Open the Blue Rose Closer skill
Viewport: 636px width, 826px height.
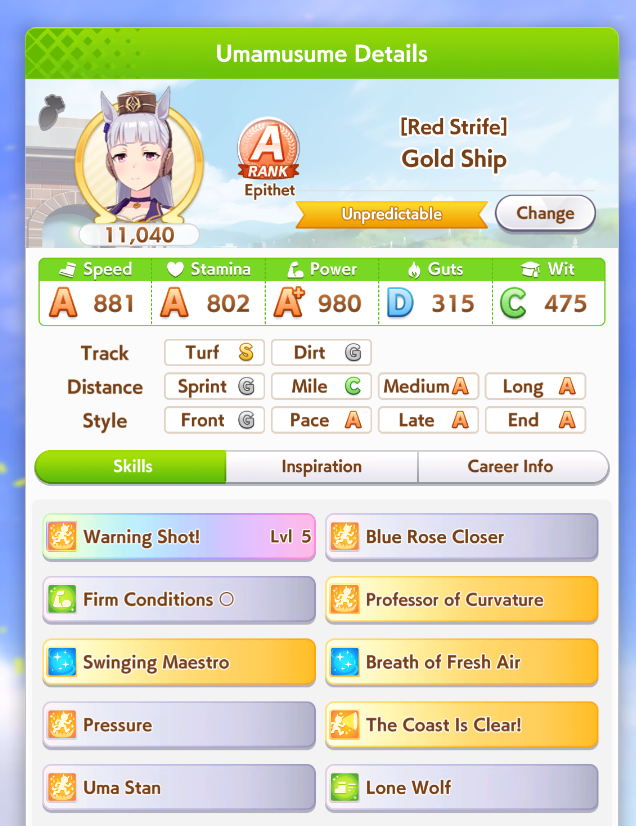pos(461,537)
